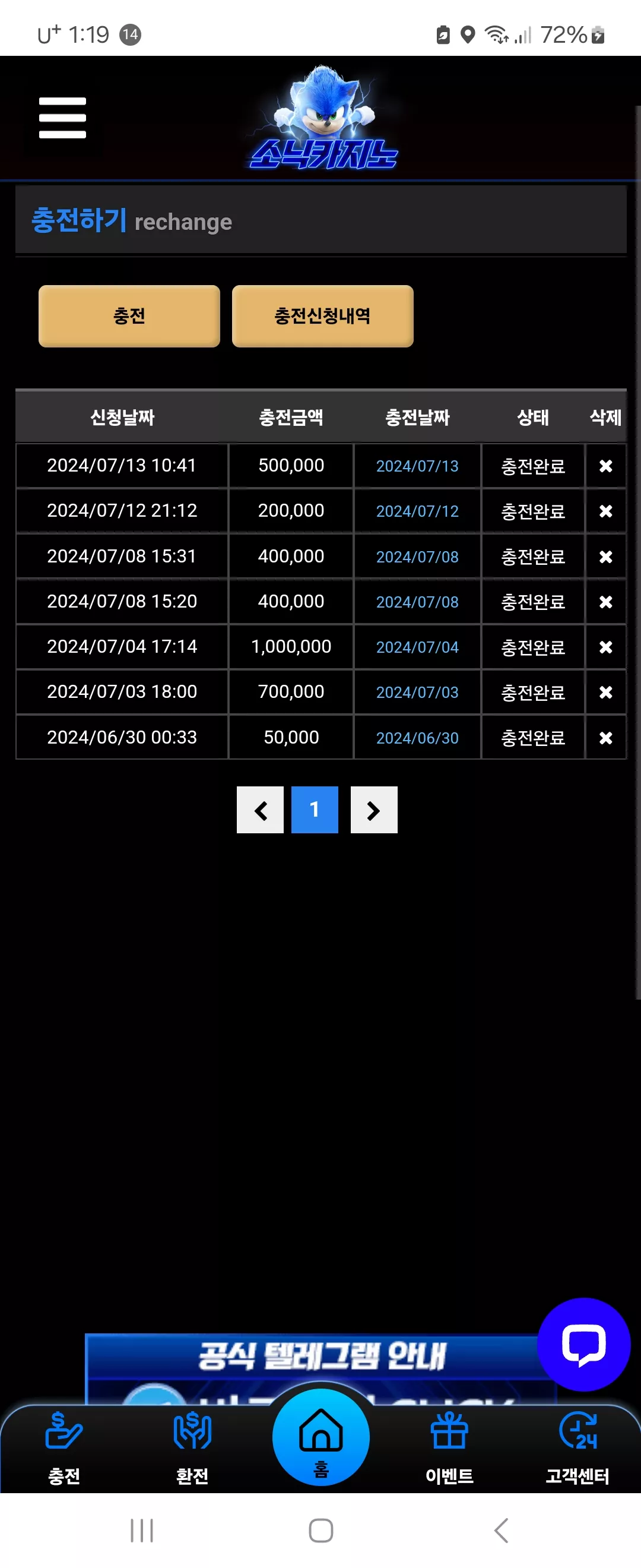The image size is (641, 1568).
Task: Remove the 50,000 recharge entry
Action: (605, 737)
